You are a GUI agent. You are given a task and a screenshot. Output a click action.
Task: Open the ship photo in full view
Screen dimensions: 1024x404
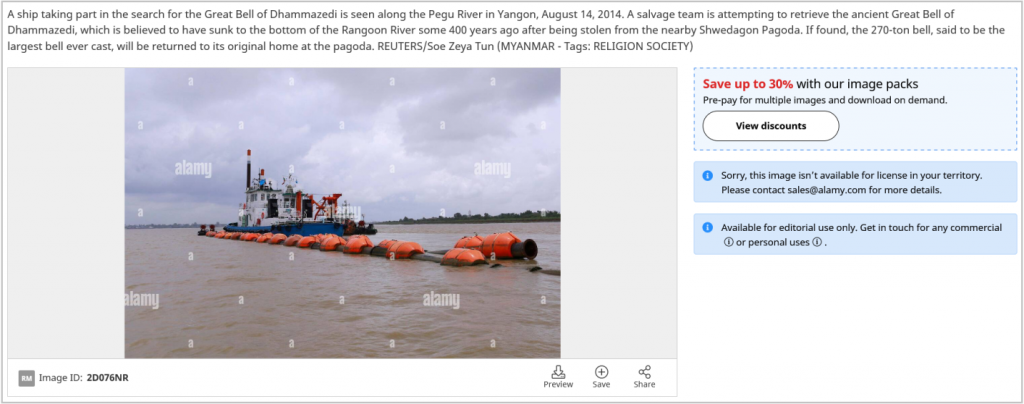click(342, 212)
